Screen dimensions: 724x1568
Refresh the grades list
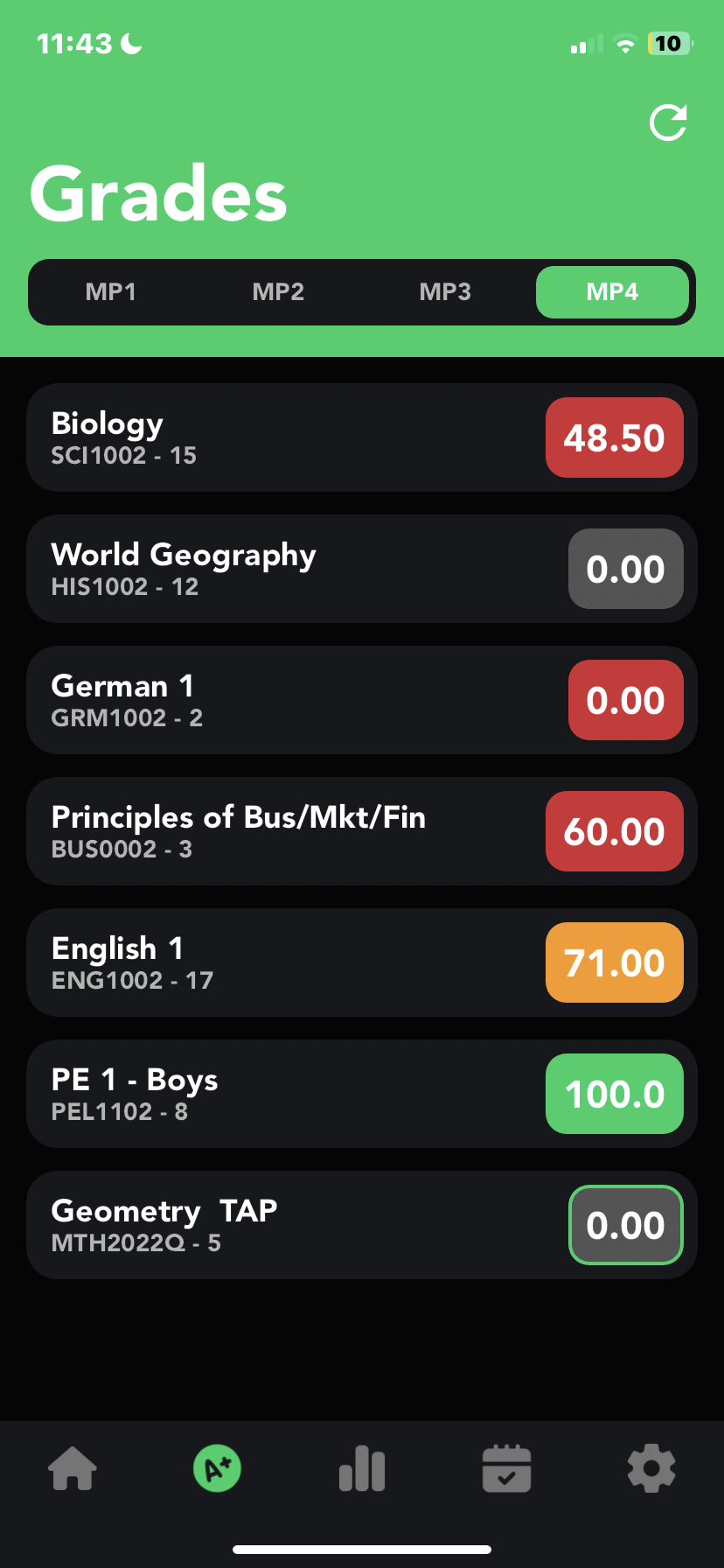coord(668,122)
